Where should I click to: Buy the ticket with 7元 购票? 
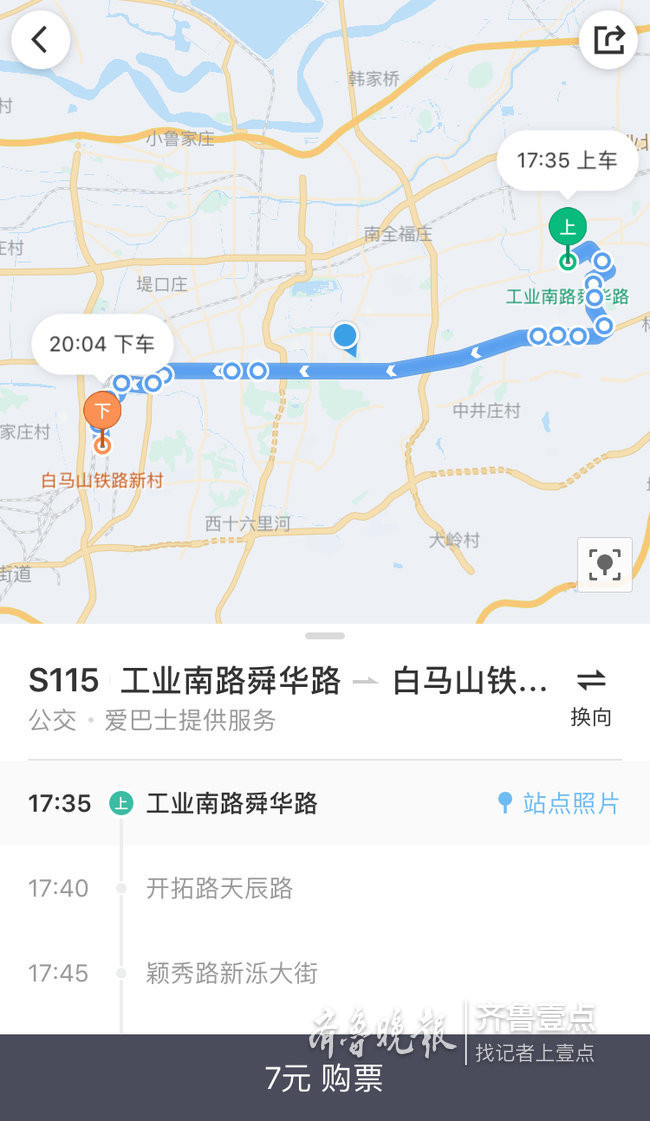point(324,1078)
